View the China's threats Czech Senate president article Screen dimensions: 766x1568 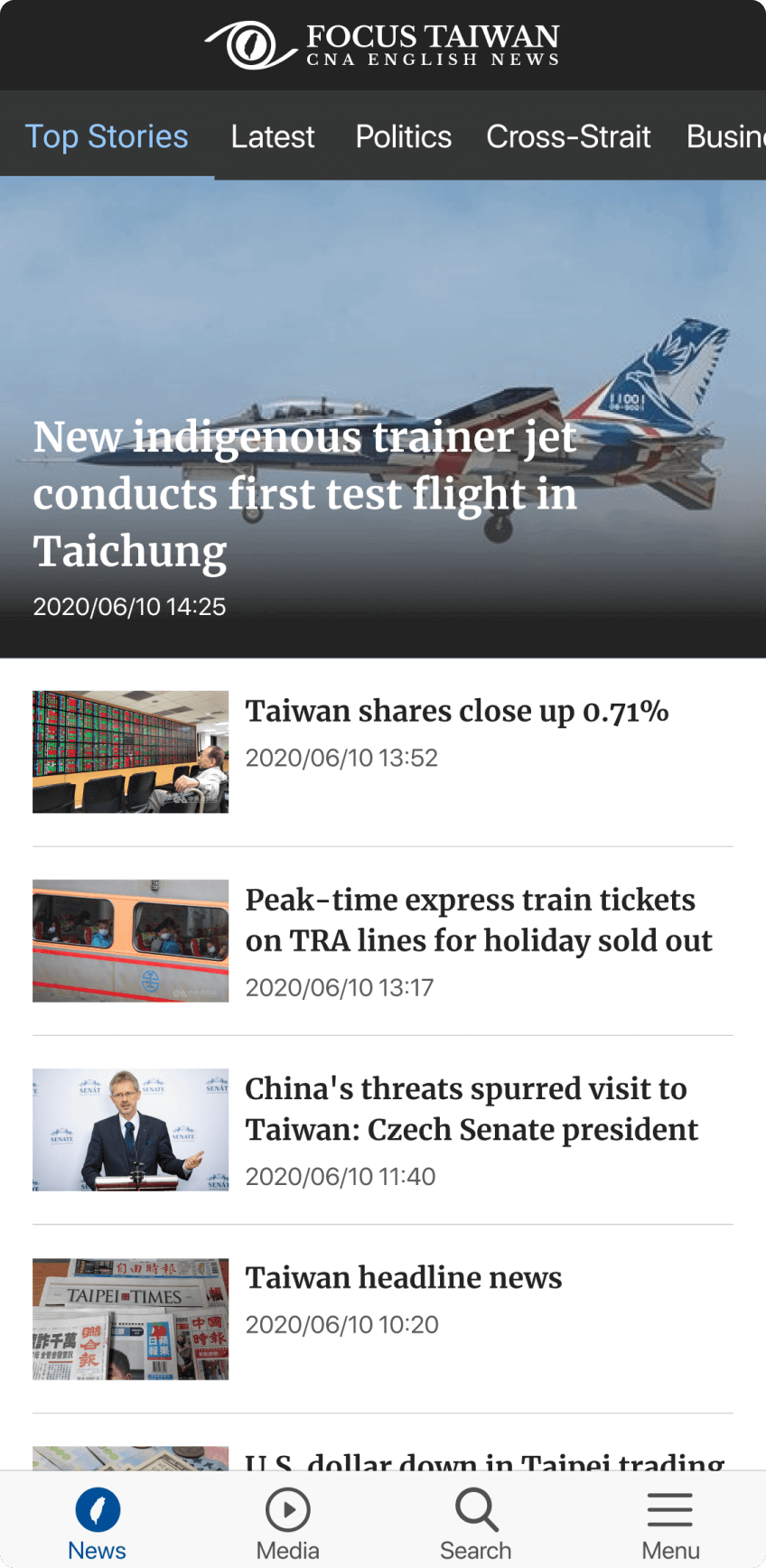(472, 1109)
